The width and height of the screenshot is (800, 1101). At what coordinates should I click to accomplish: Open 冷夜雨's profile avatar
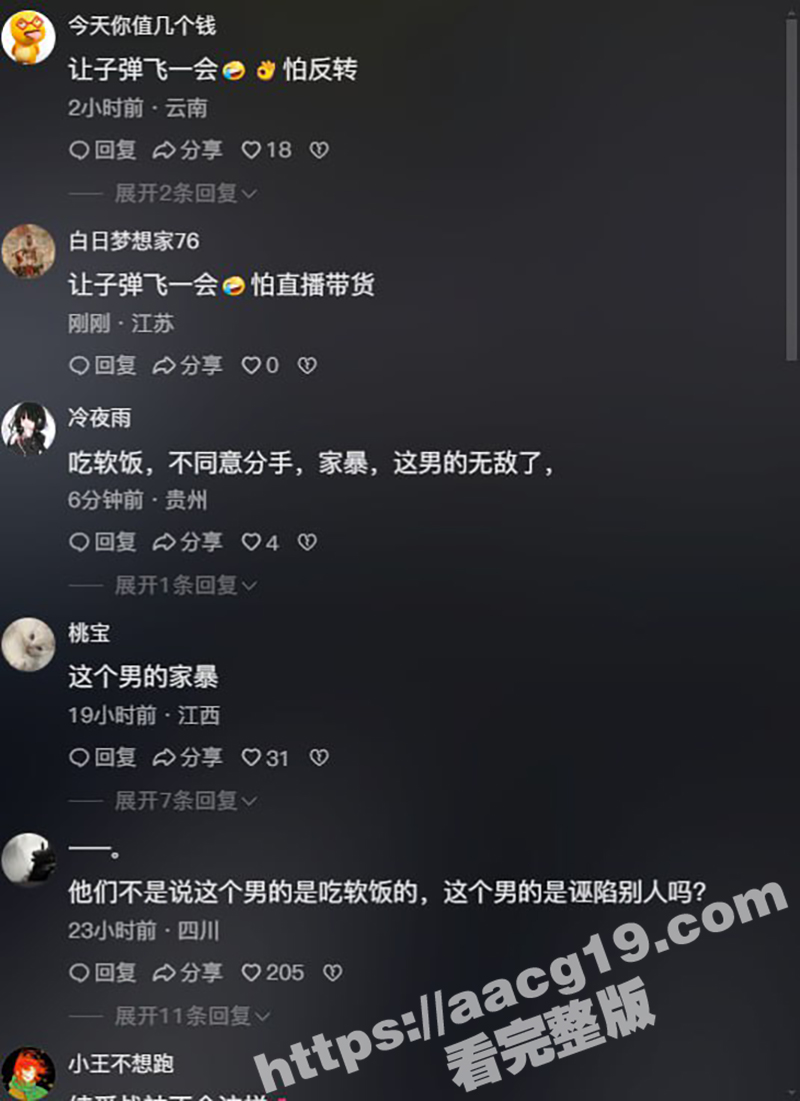28,429
